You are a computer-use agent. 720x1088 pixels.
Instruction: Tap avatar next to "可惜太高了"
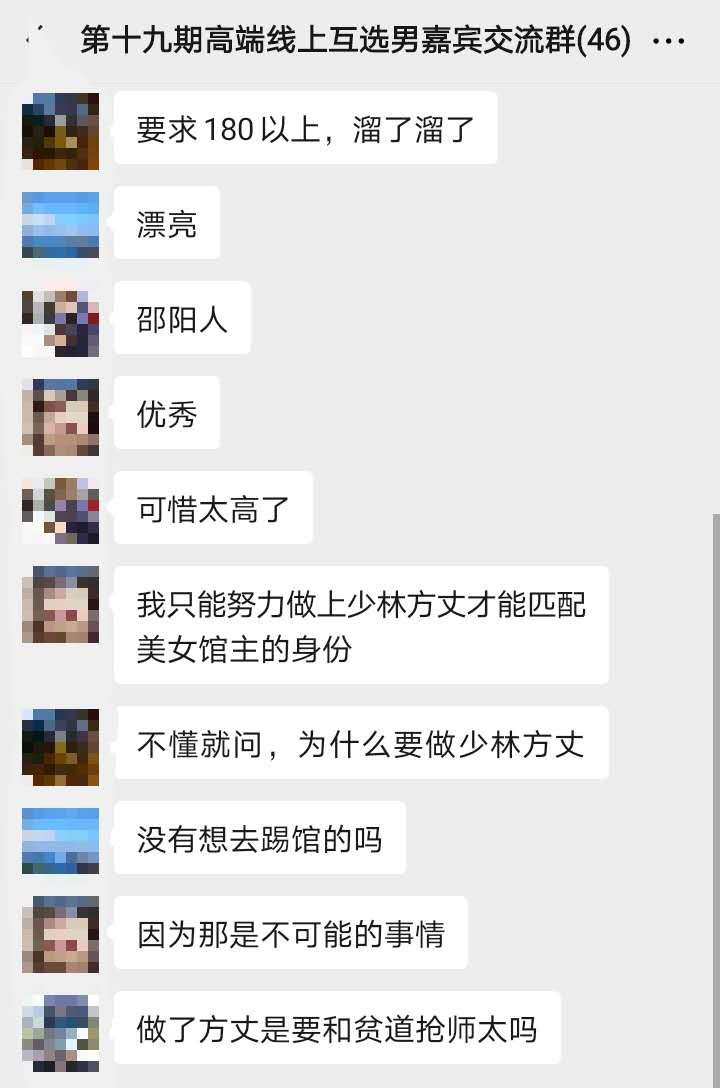click(60, 509)
